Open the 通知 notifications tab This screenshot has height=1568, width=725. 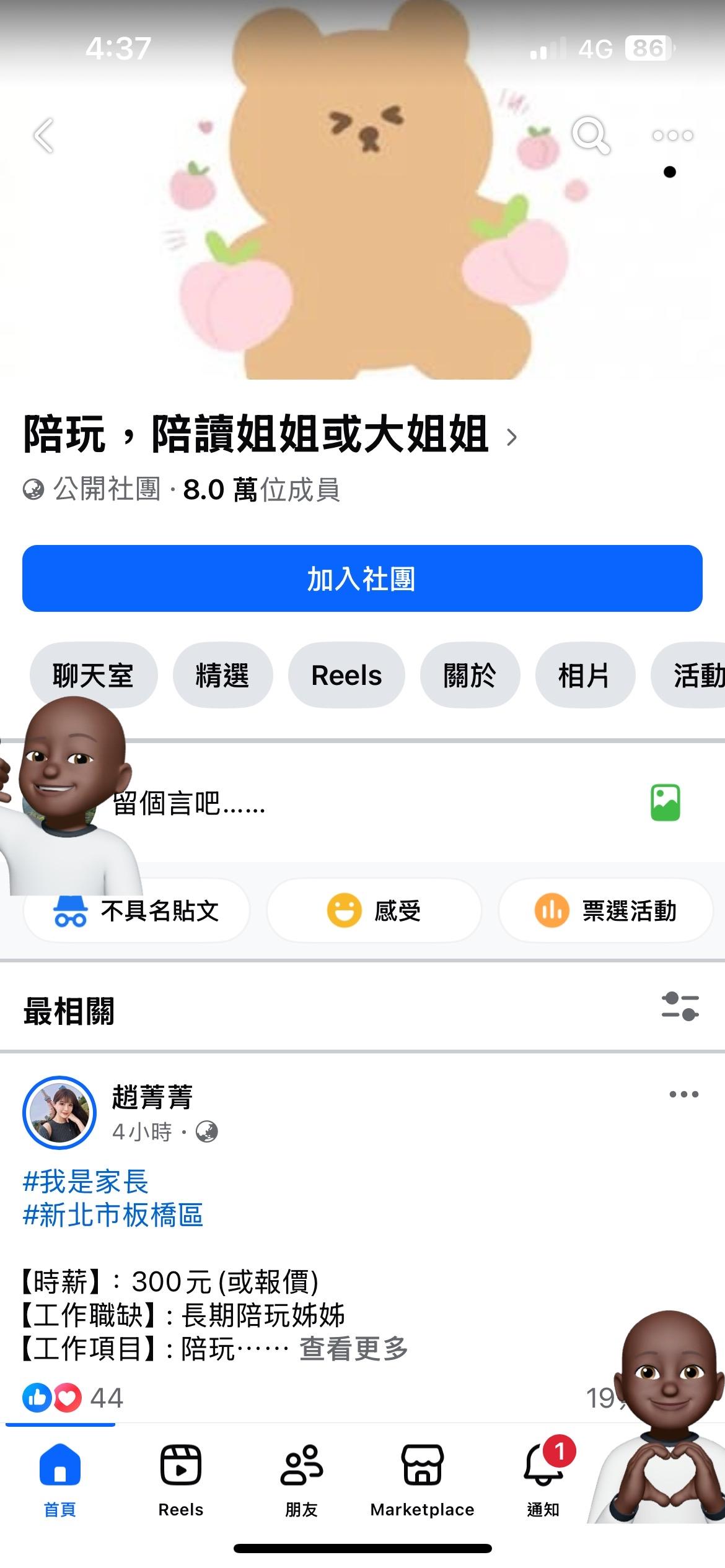[543, 1480]
